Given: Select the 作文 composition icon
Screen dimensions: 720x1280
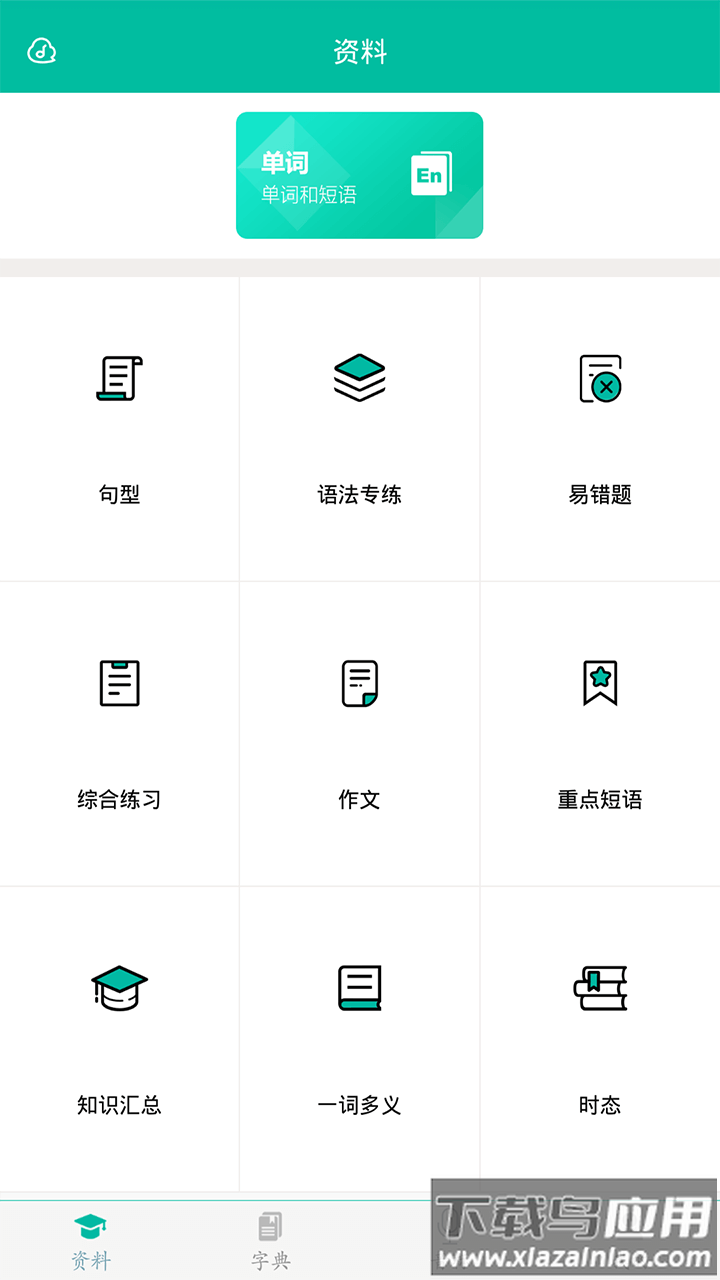Looking at the screenshot, I should pos(360,685).
